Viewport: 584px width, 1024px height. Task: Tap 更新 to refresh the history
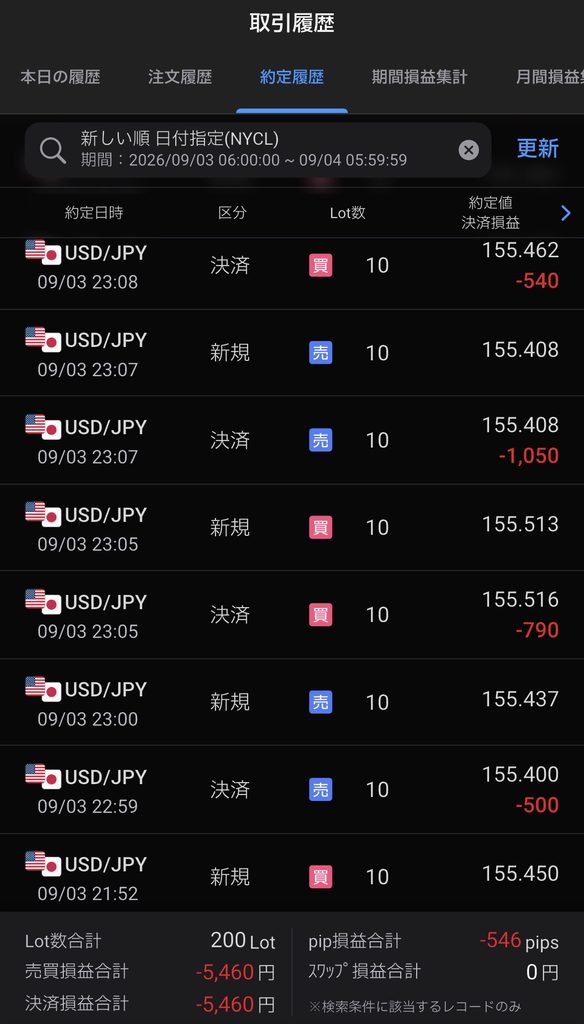(x=538, y=149)
